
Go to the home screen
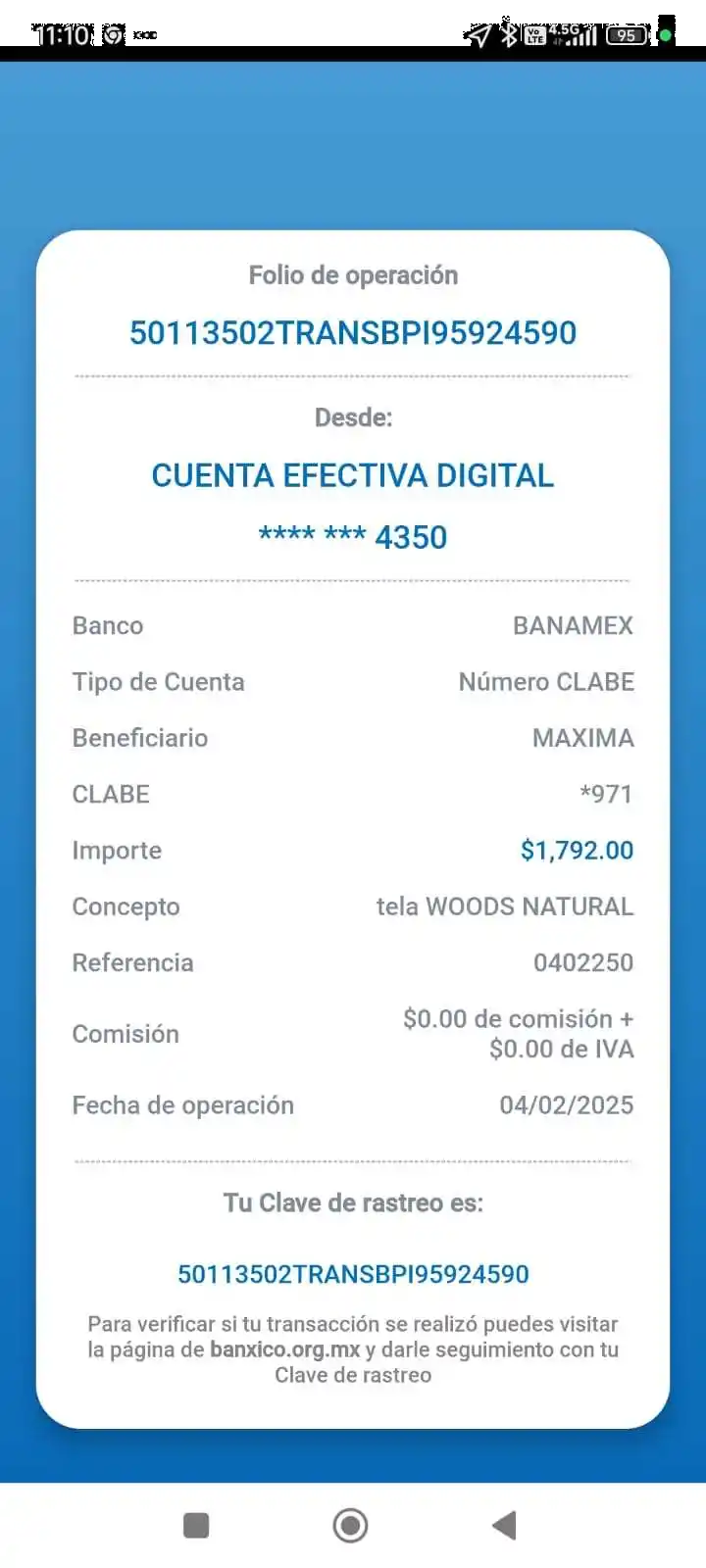click(x=351, y=1525)
